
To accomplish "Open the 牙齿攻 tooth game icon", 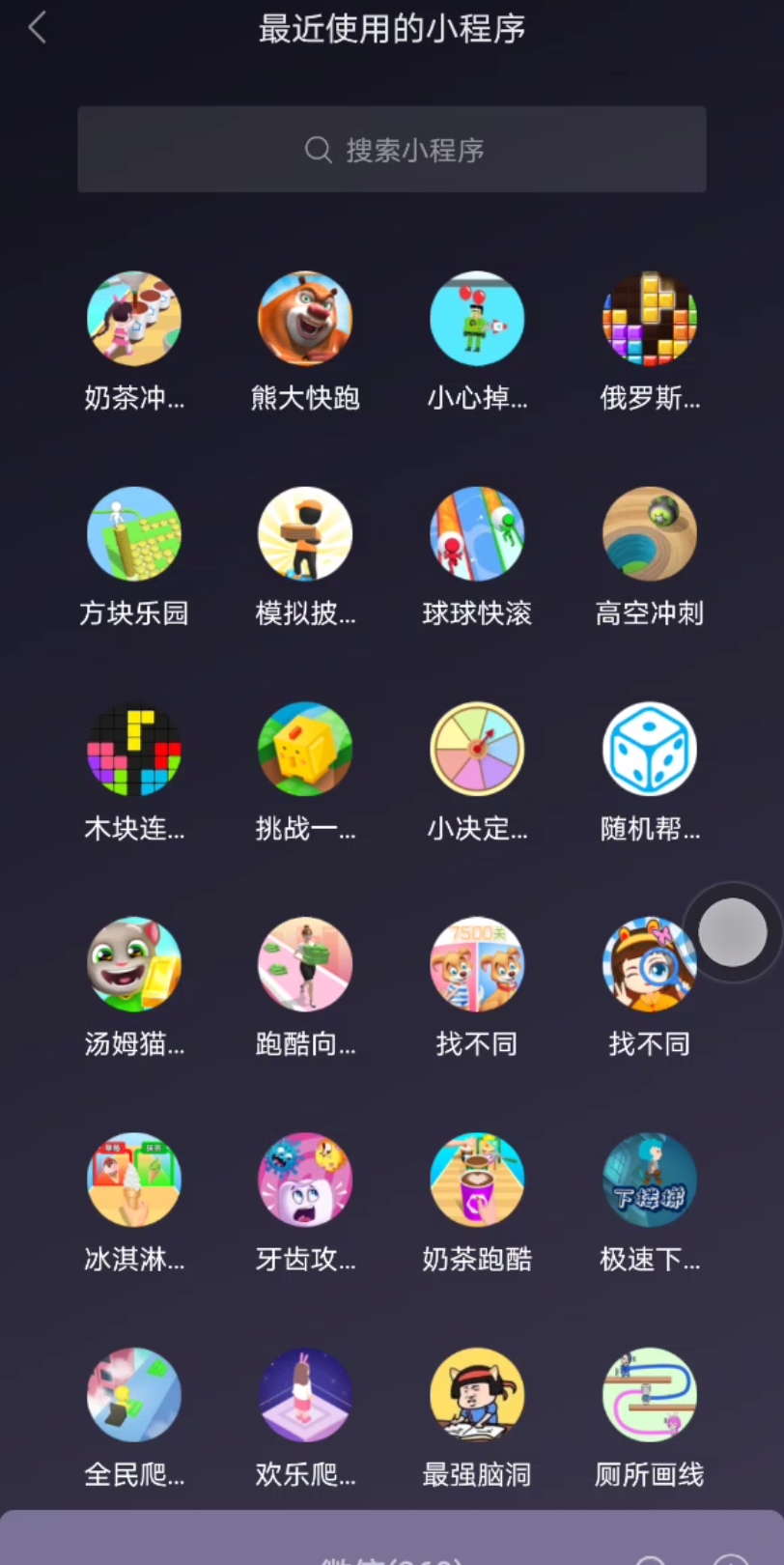I will pyautogui.click(x=305, y=1179).
